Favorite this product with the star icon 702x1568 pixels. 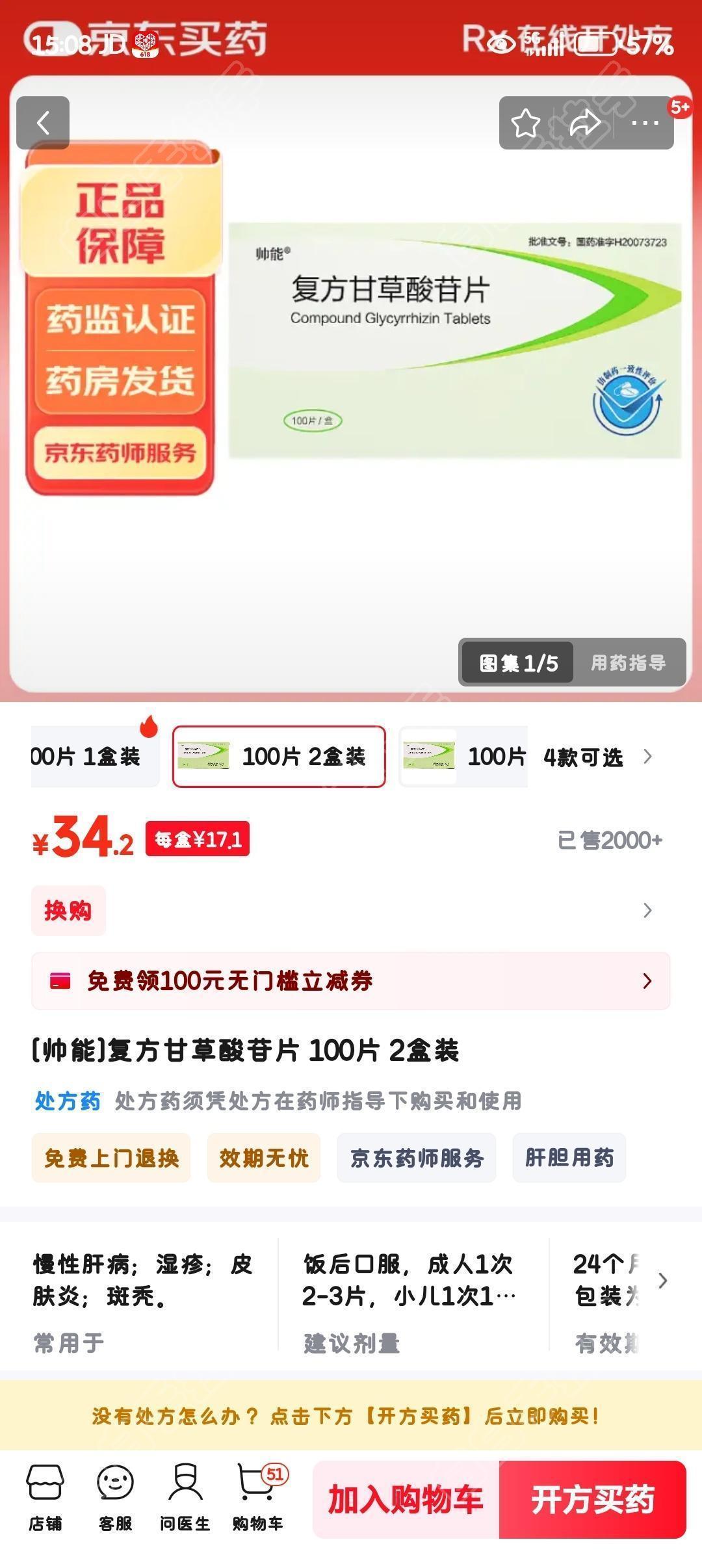pos(525,123)
